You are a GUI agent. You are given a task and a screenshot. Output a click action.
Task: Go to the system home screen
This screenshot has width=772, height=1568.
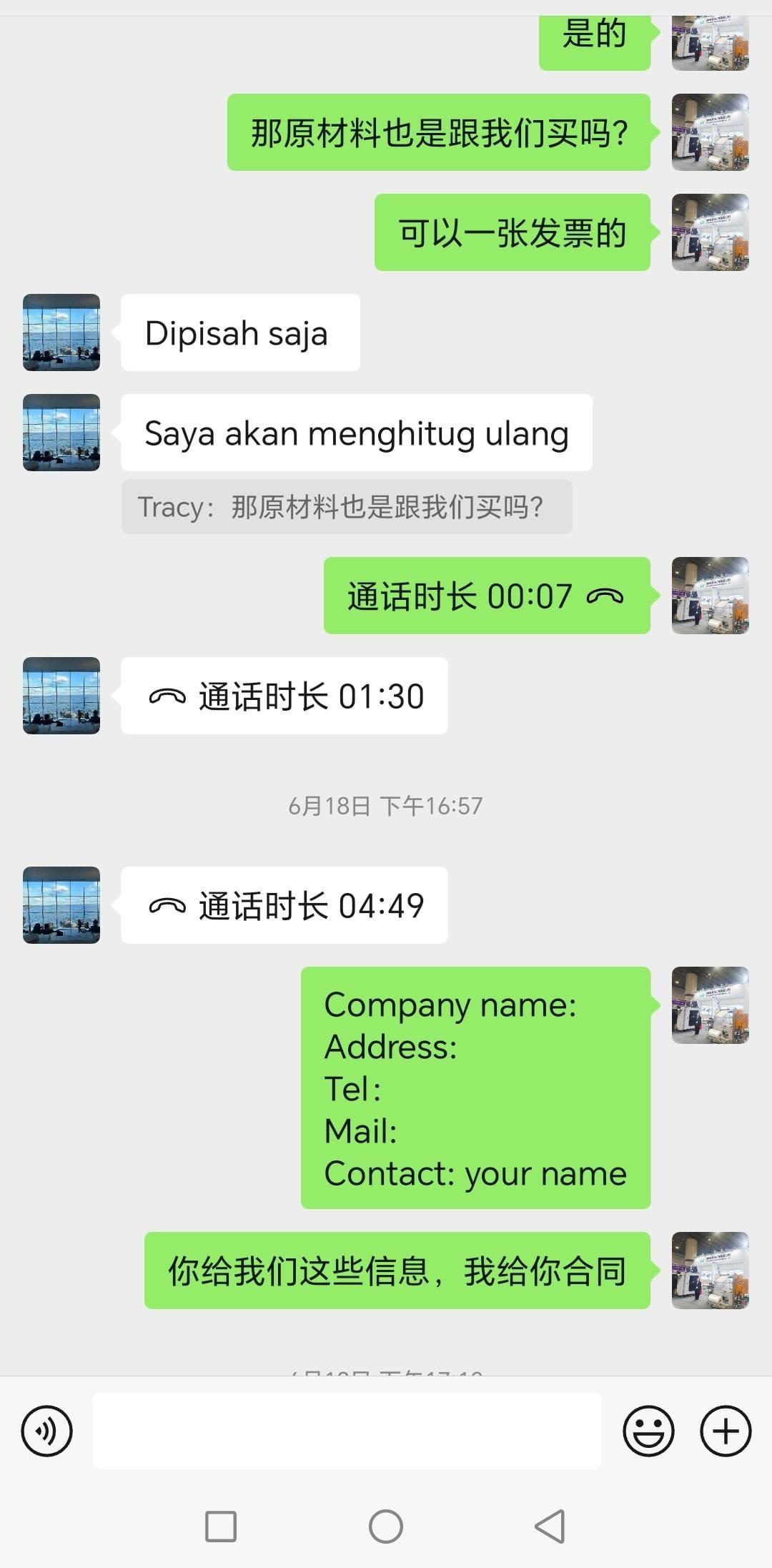[x=386, y=1527]
